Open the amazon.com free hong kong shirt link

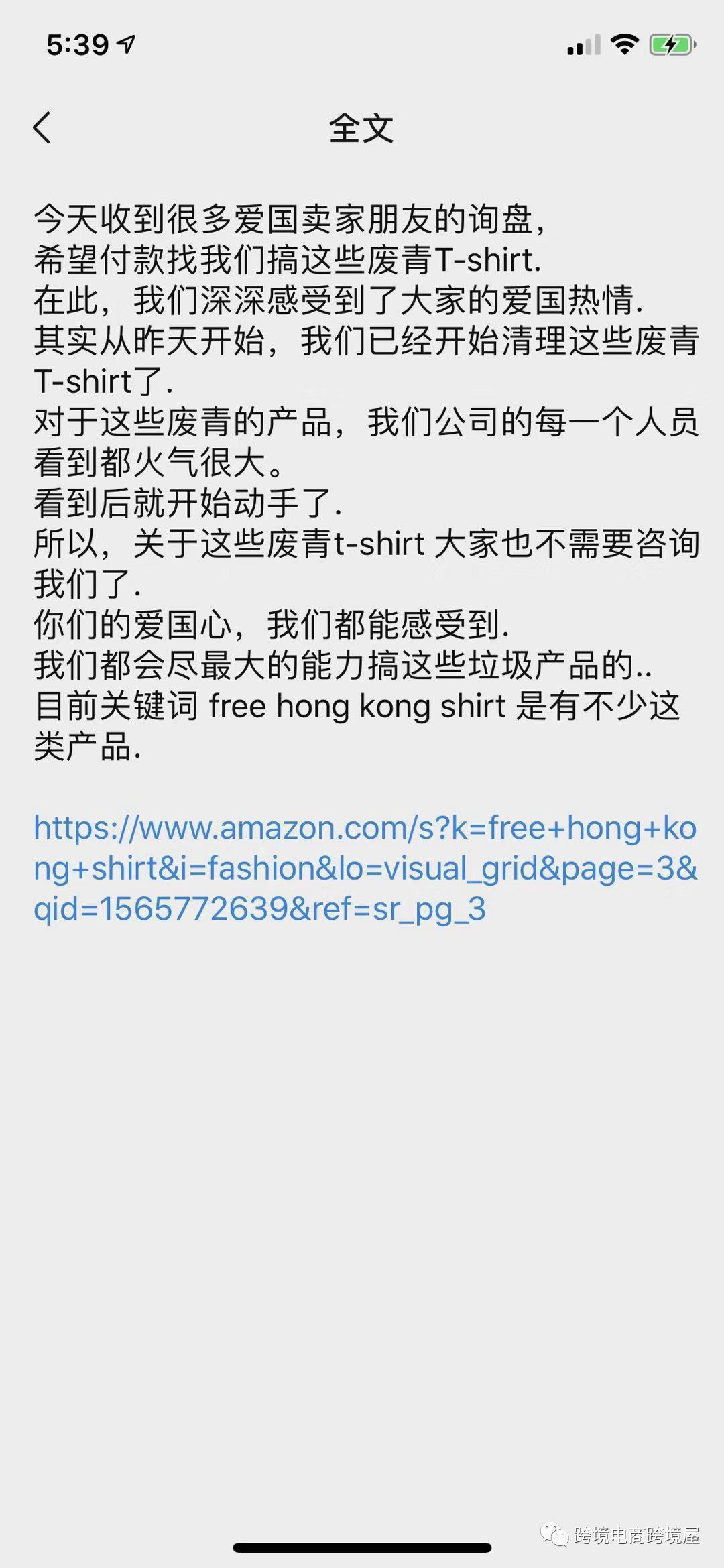[366, 868]
